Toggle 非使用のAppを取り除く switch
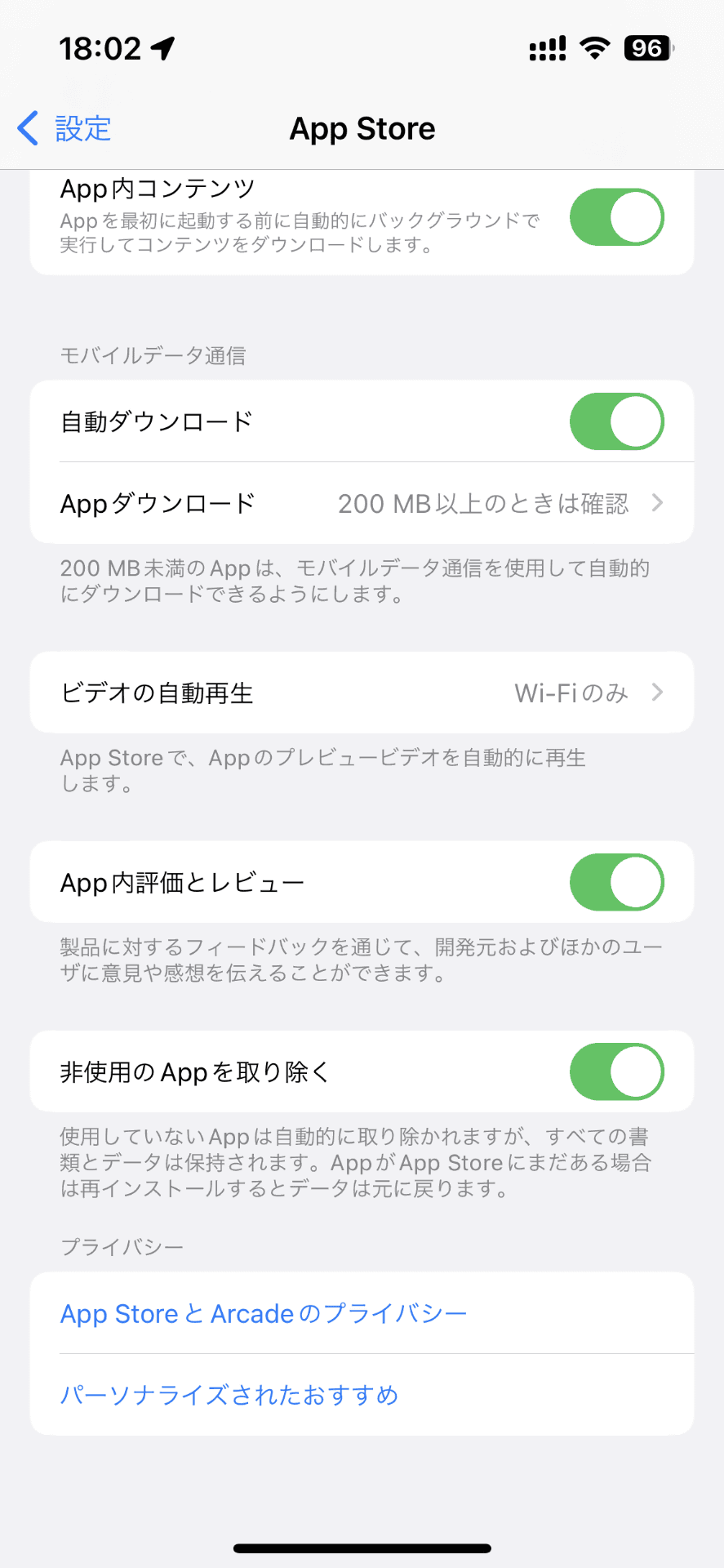The height and width of the screenshot is (1568, 724). pyautogui.click(x=616, y=1071)
